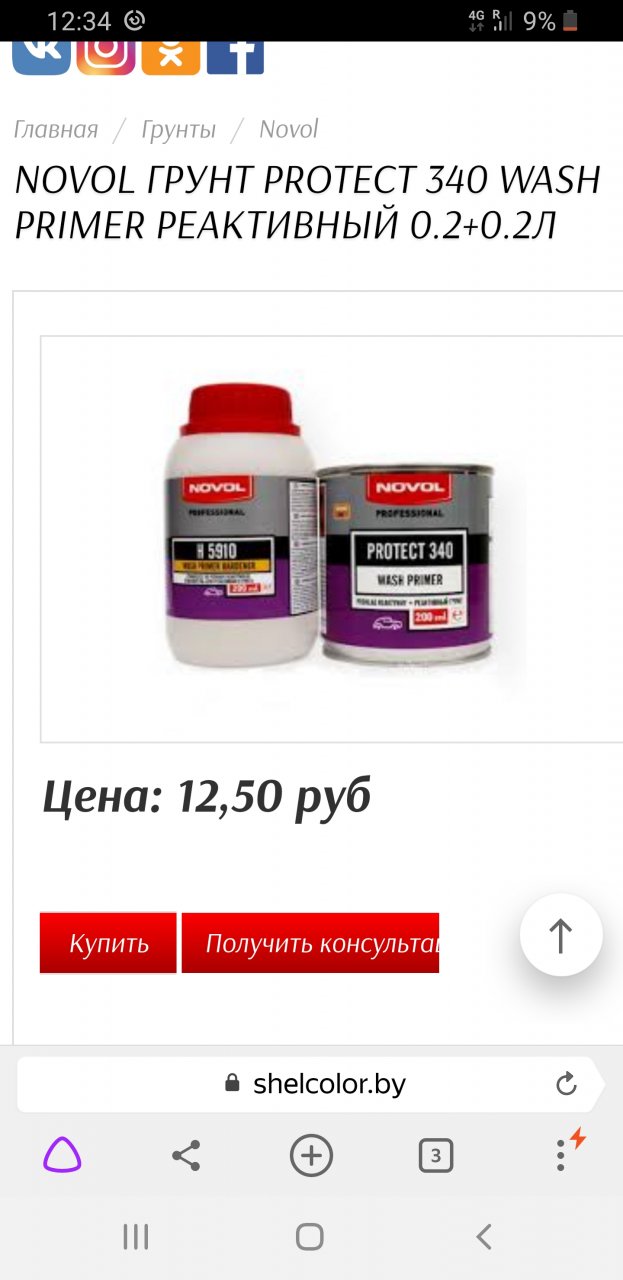
Task: Open the Novol breadcrumb link
Action: tap(288, 129)
